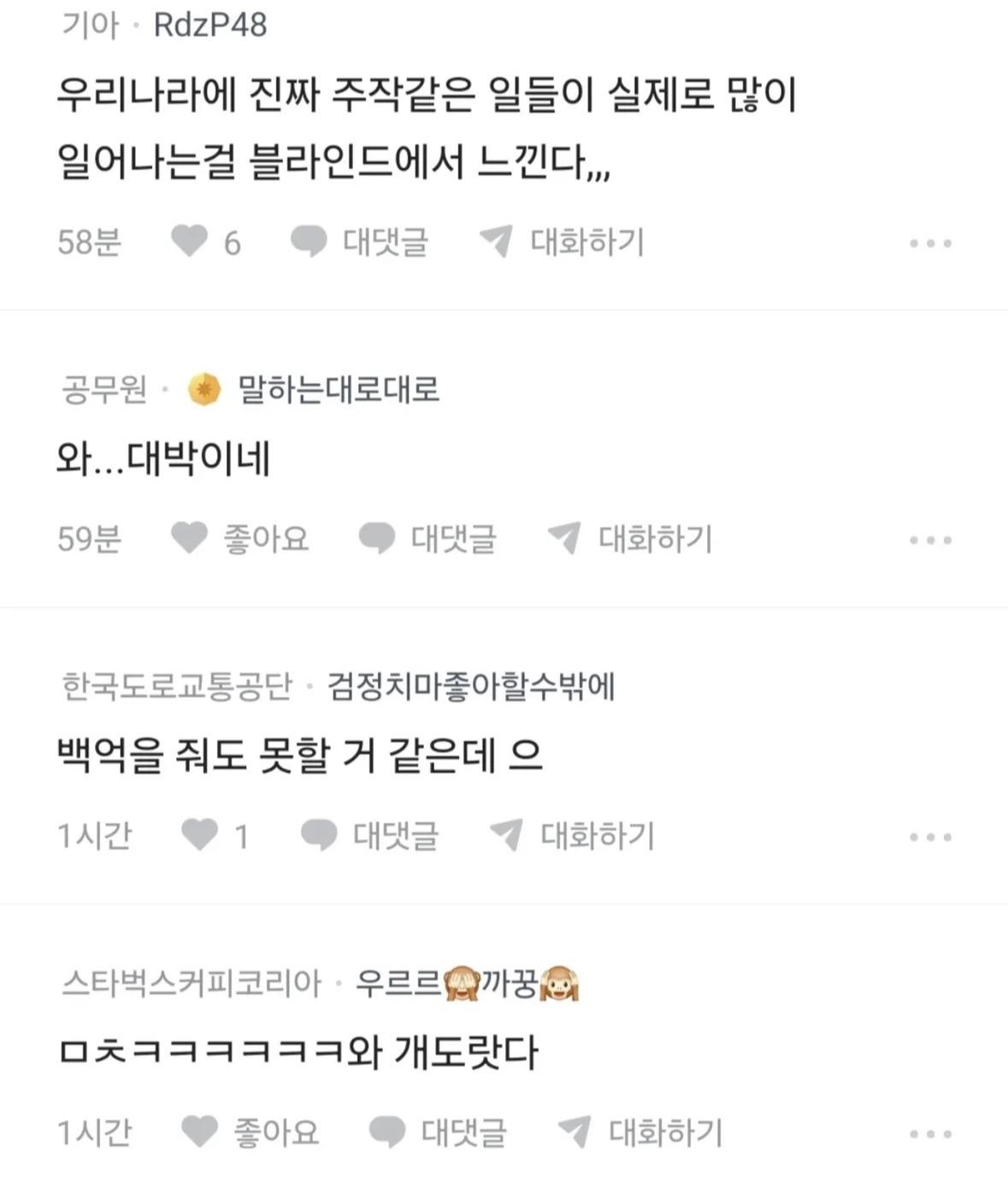This screenshot has width=1008, height=1181.
Task: Start a chat with 말하는대로대로
Action: (629, 539)
